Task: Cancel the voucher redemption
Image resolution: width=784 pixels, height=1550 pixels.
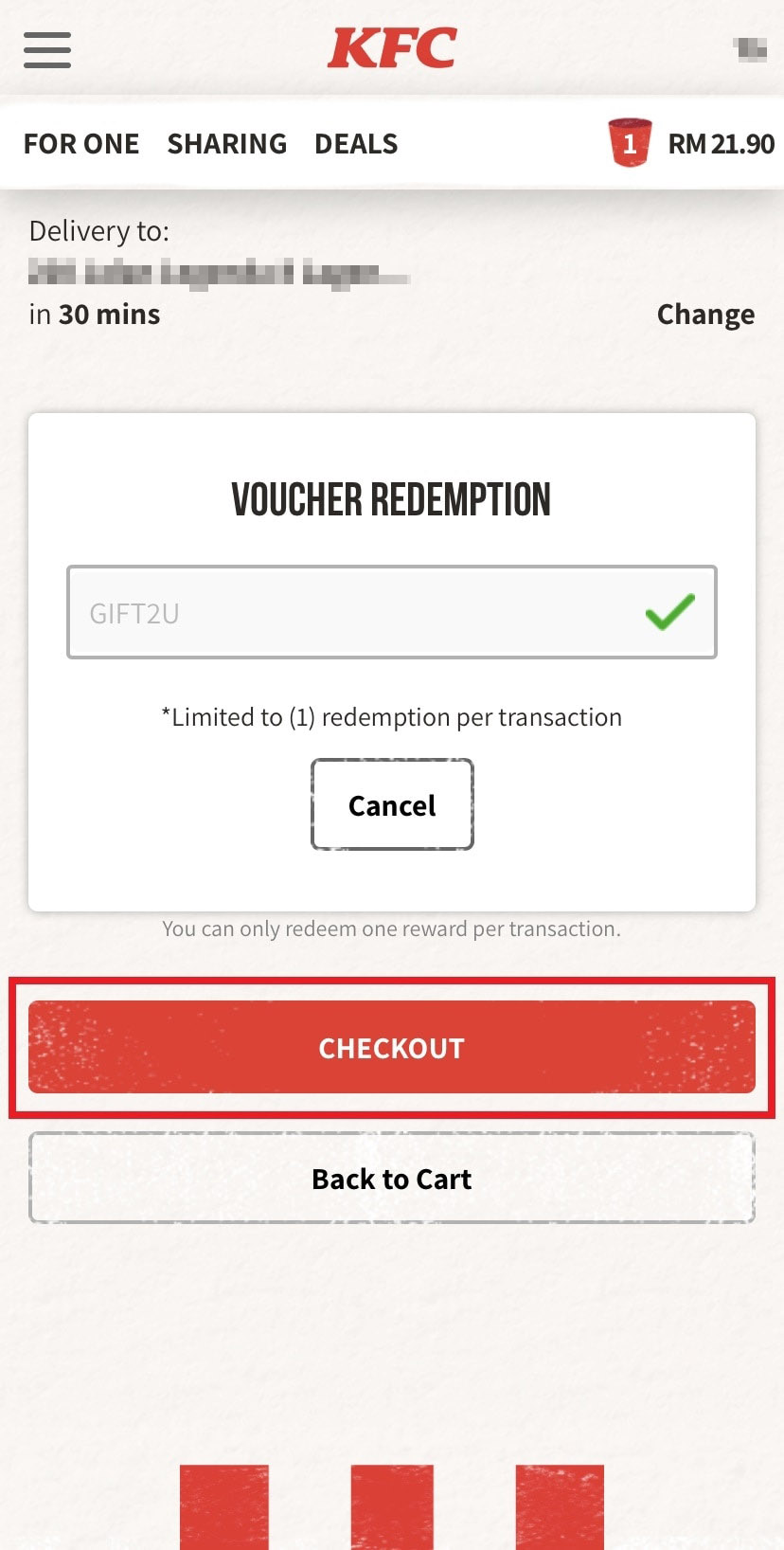Action: 392,805
